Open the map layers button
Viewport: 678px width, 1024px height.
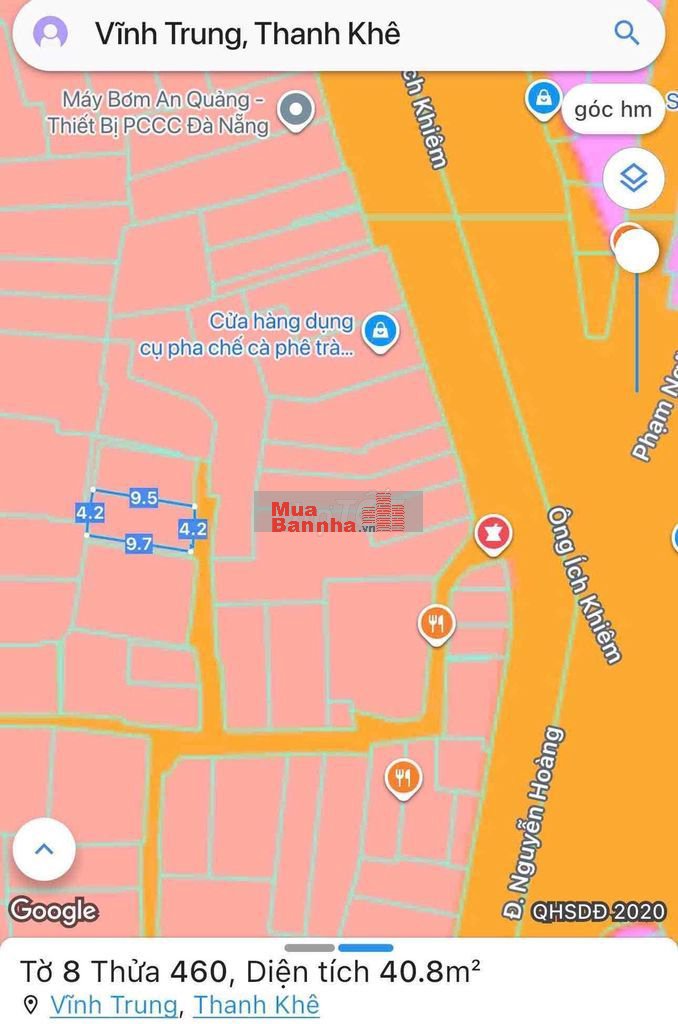click(634, 179)
